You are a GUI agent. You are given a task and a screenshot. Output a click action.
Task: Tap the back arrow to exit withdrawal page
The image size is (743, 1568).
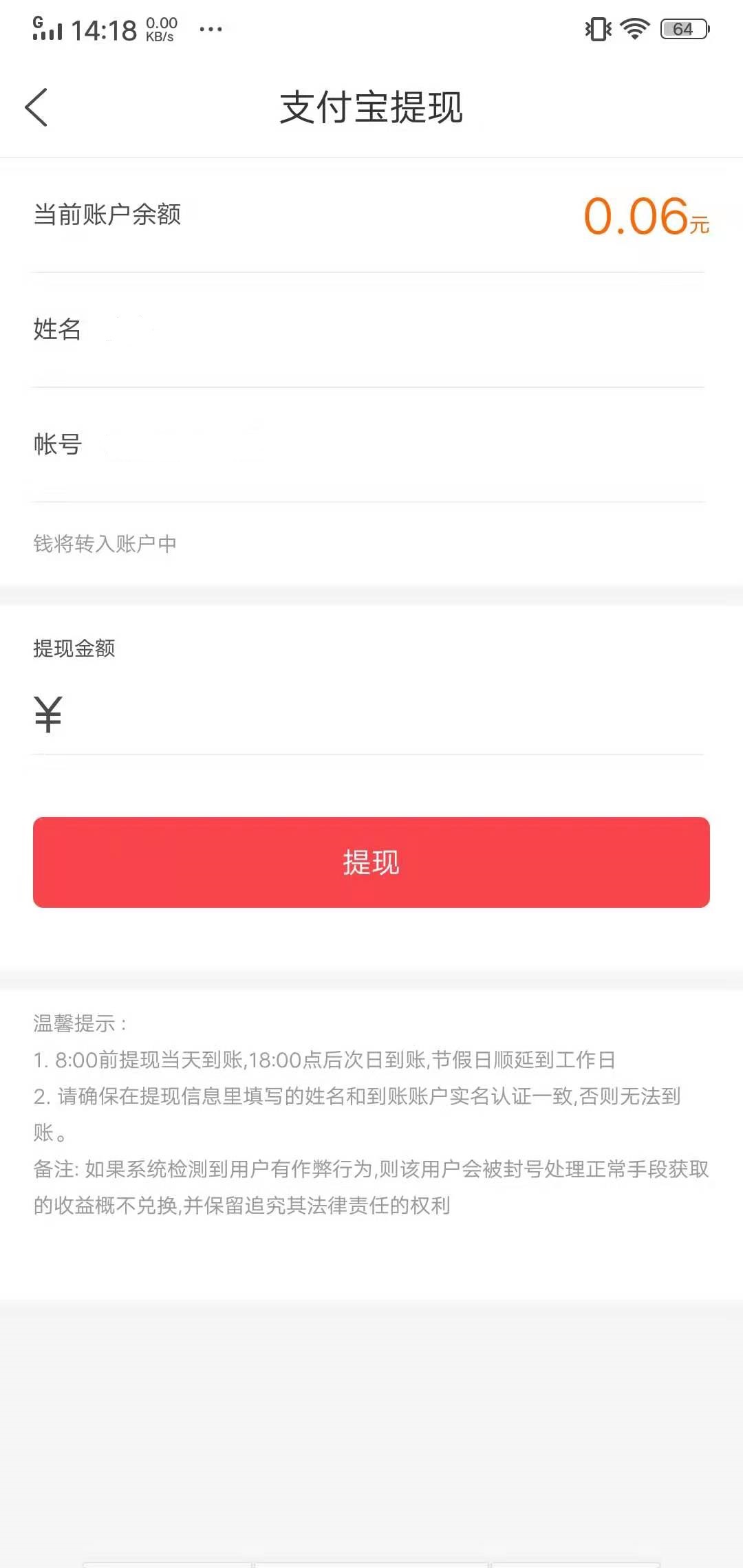(38, 108)
